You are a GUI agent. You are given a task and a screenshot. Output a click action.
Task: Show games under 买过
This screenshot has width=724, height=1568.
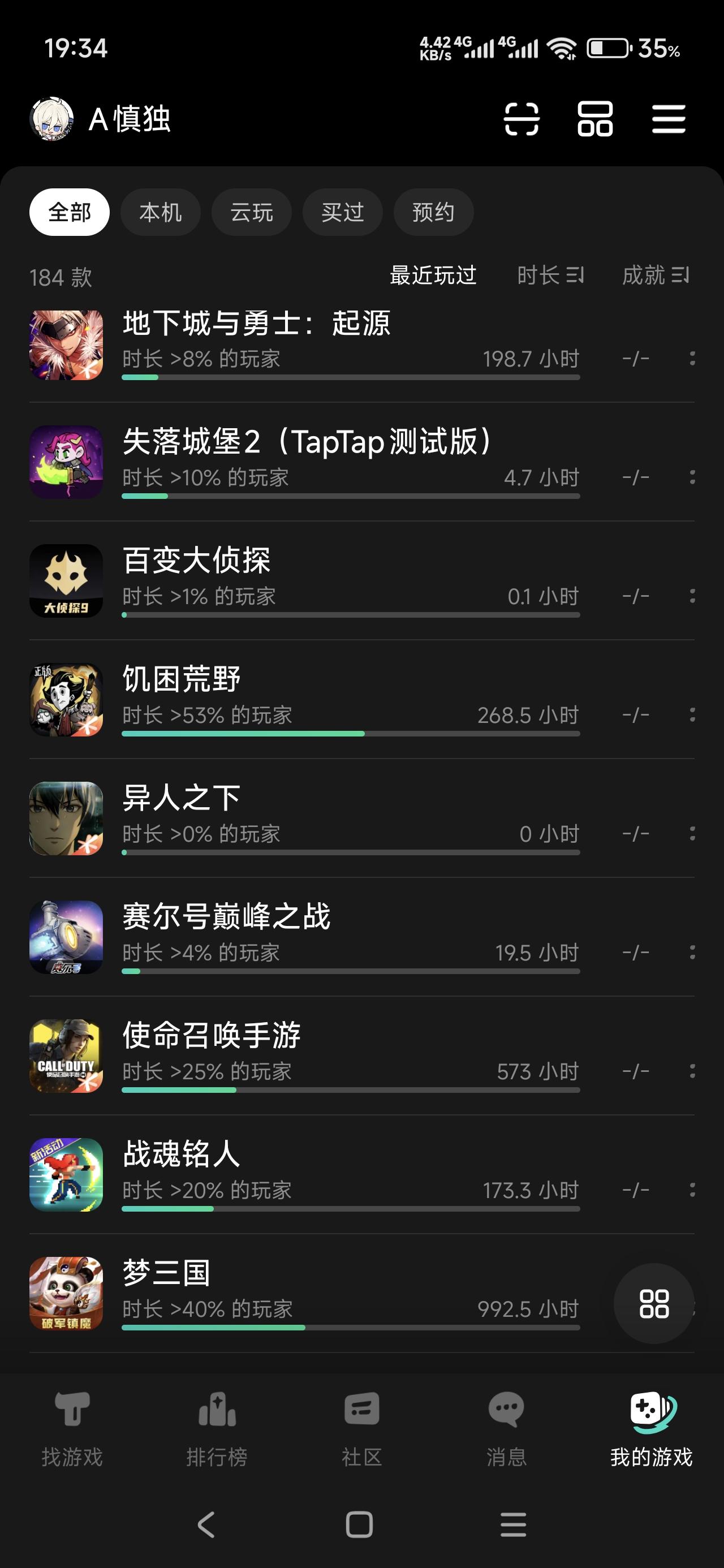[x=342, y=213]
